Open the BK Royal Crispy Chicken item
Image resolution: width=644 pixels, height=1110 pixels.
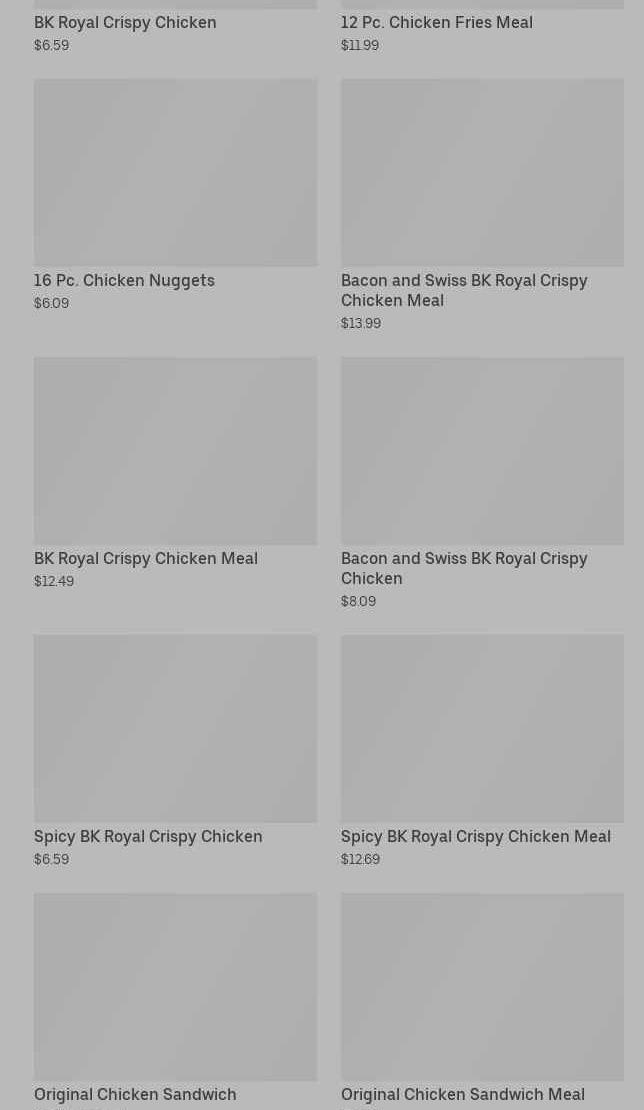(125, 22)
